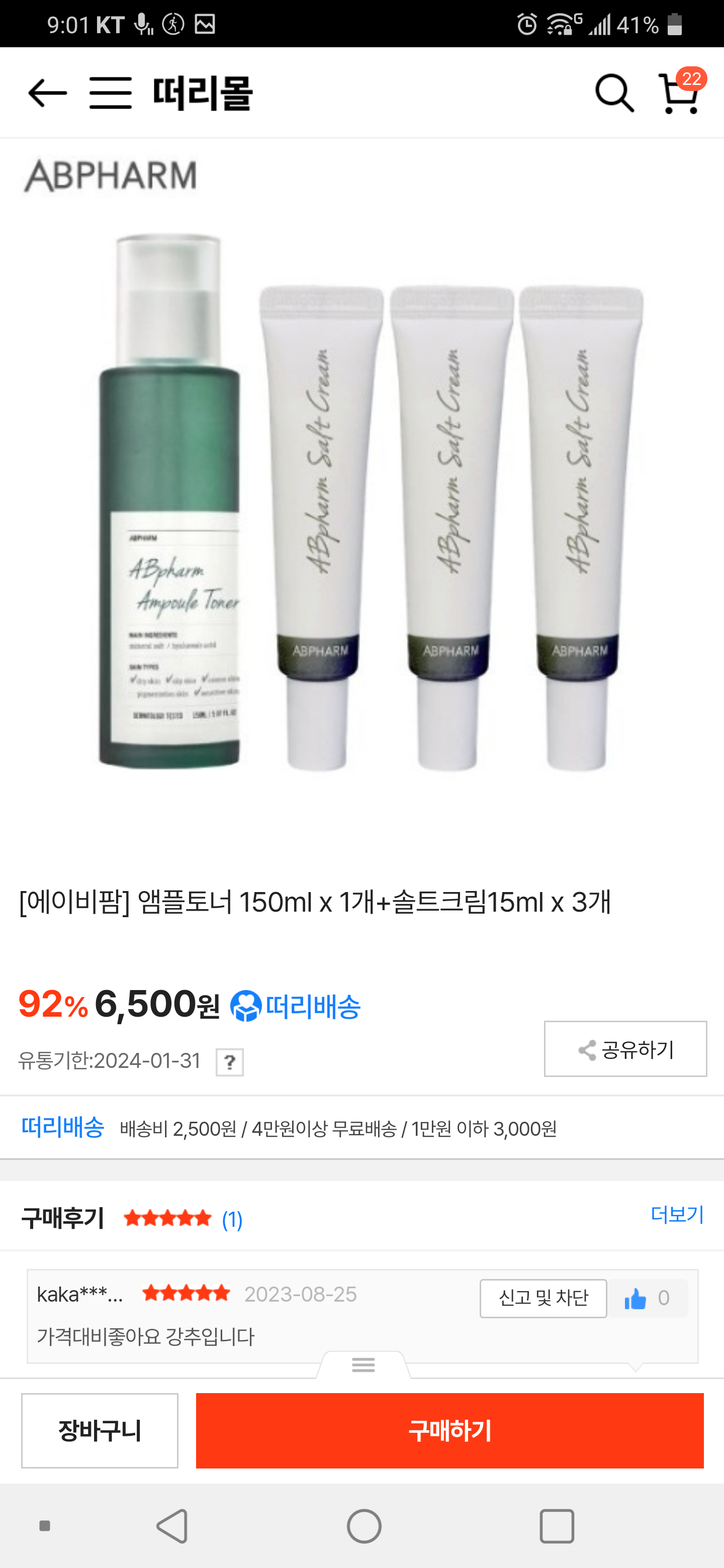This screenshot has width=724, height=1568.
Task: Tap the 구매하기 buy button
Action: pos(449,1430)
